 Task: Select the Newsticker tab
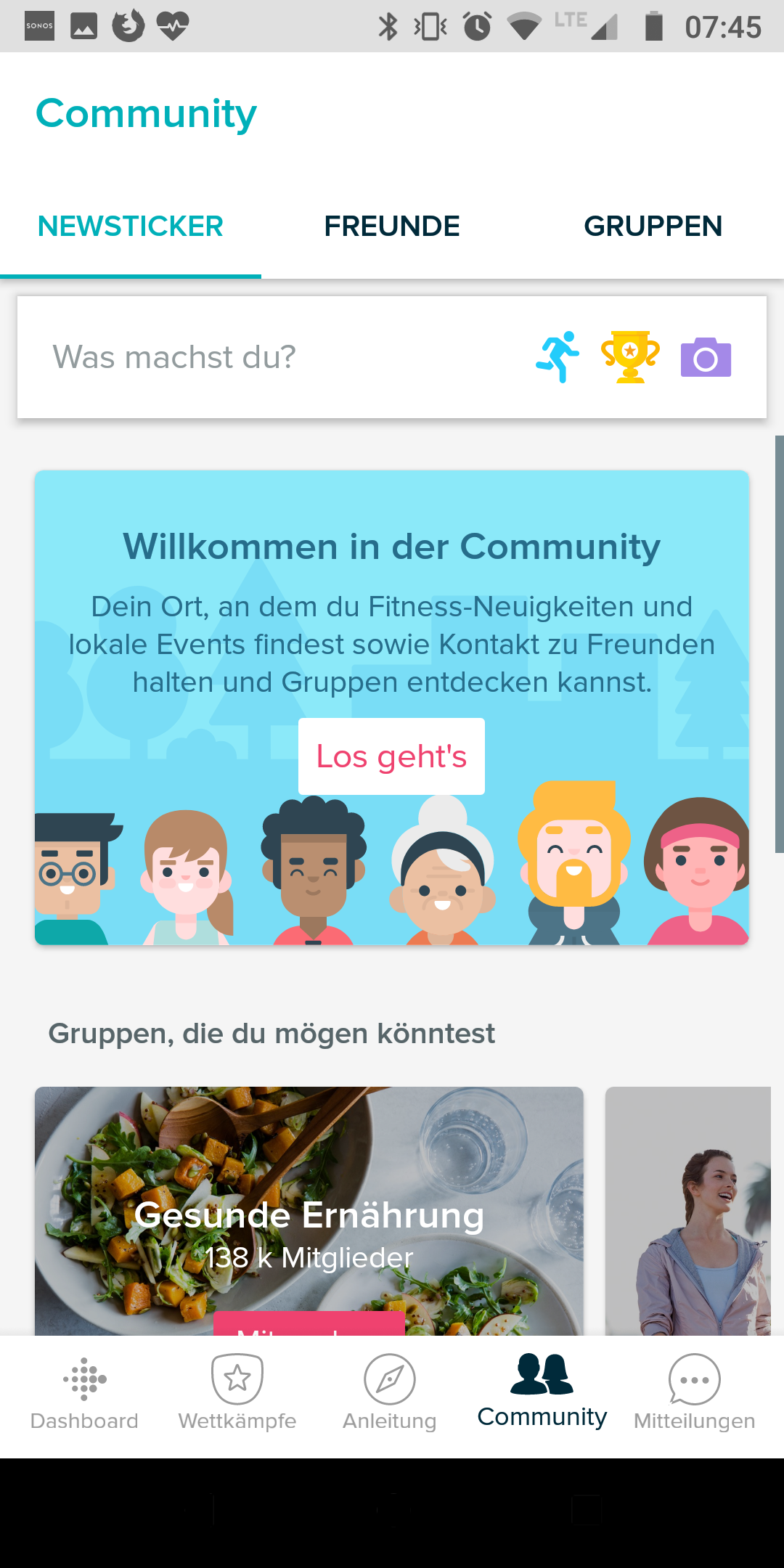[x=131, y=226]
